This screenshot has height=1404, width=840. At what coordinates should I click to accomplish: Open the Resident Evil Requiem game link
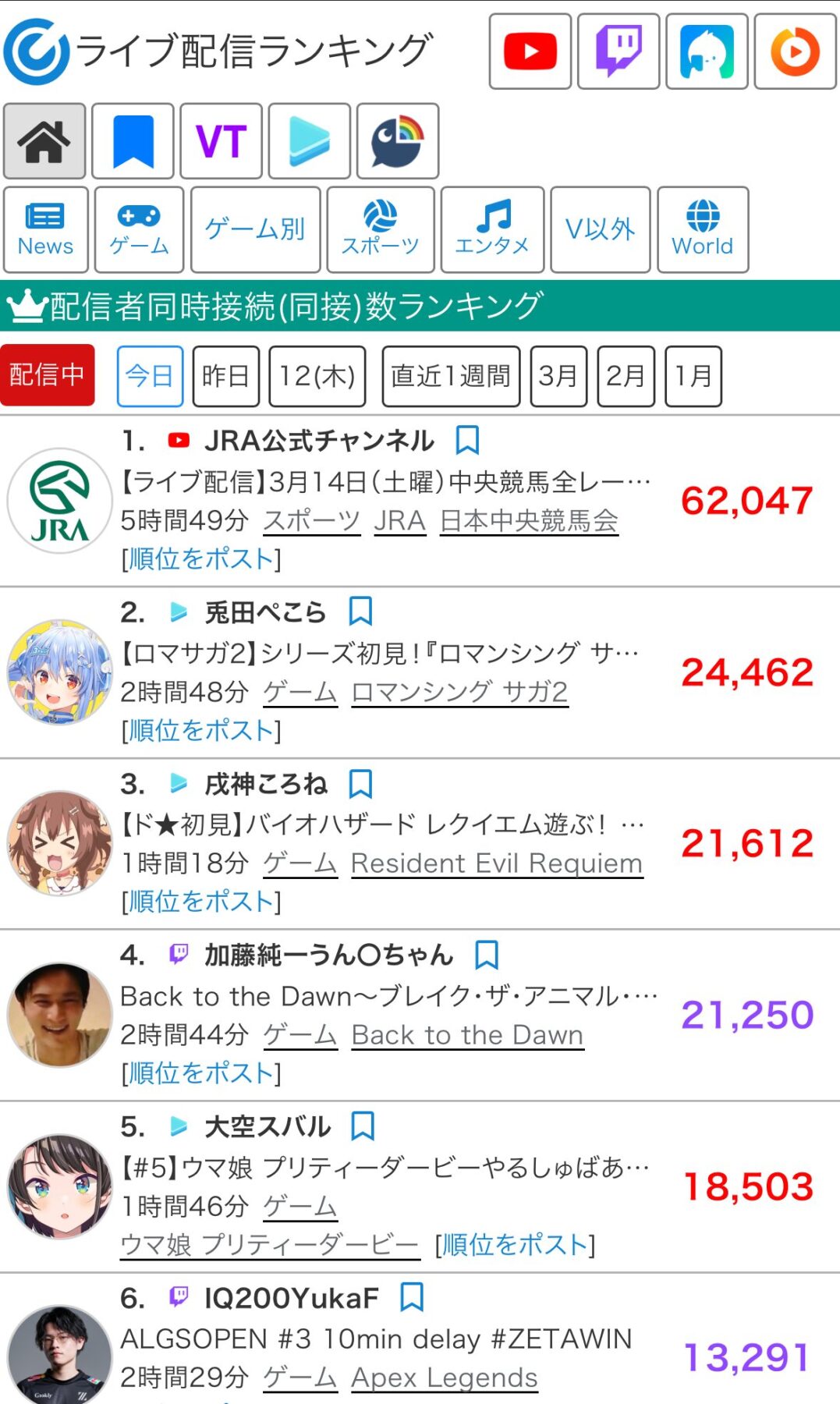(497, 863)
